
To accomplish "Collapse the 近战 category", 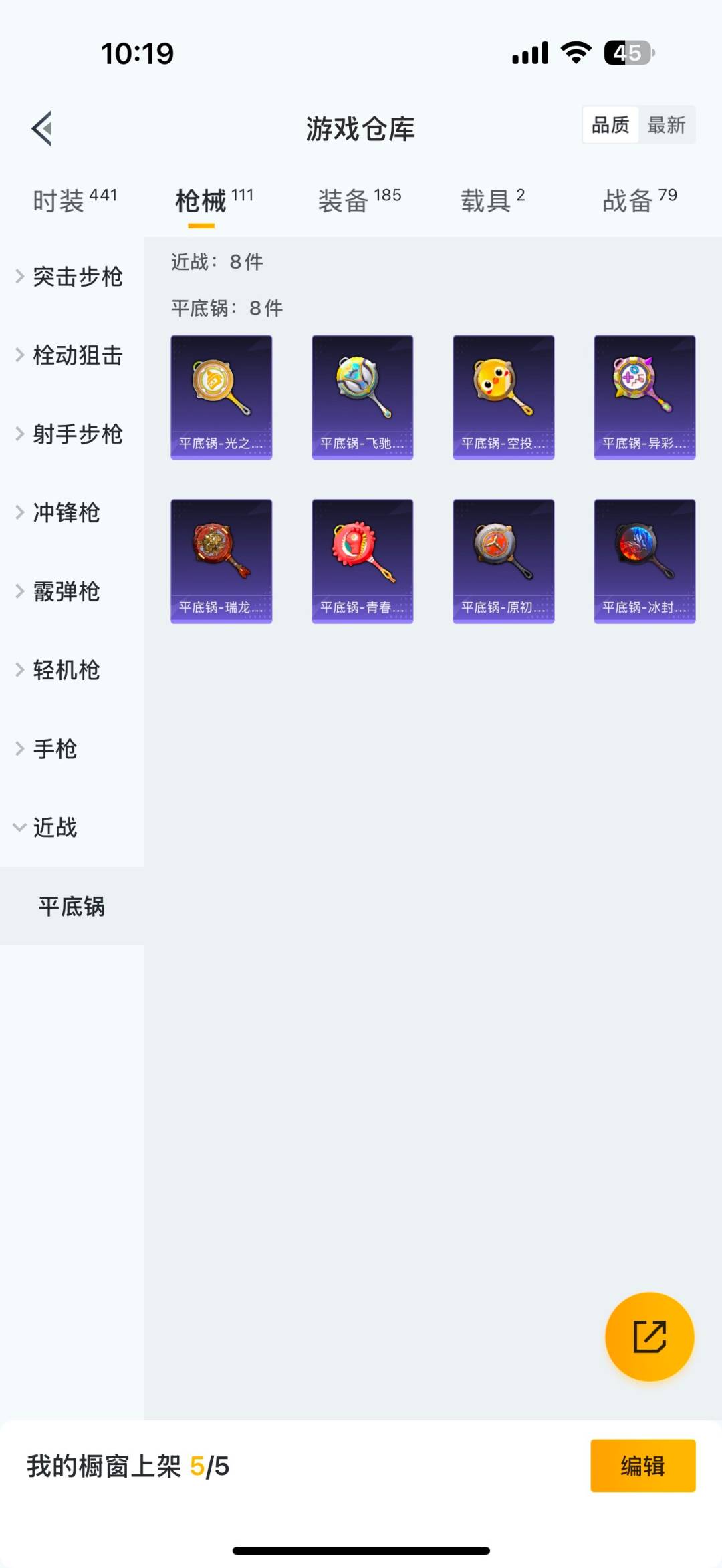I will click(x=53, y=827).
